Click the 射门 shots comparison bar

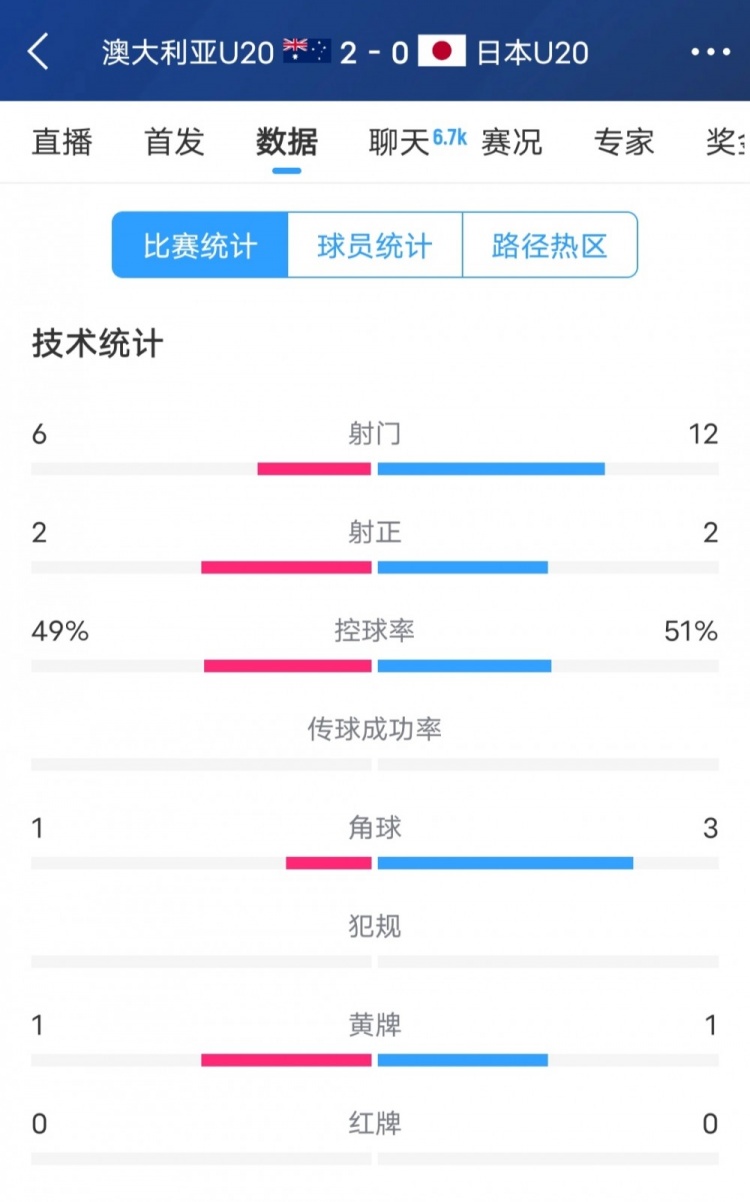point(375,466)
